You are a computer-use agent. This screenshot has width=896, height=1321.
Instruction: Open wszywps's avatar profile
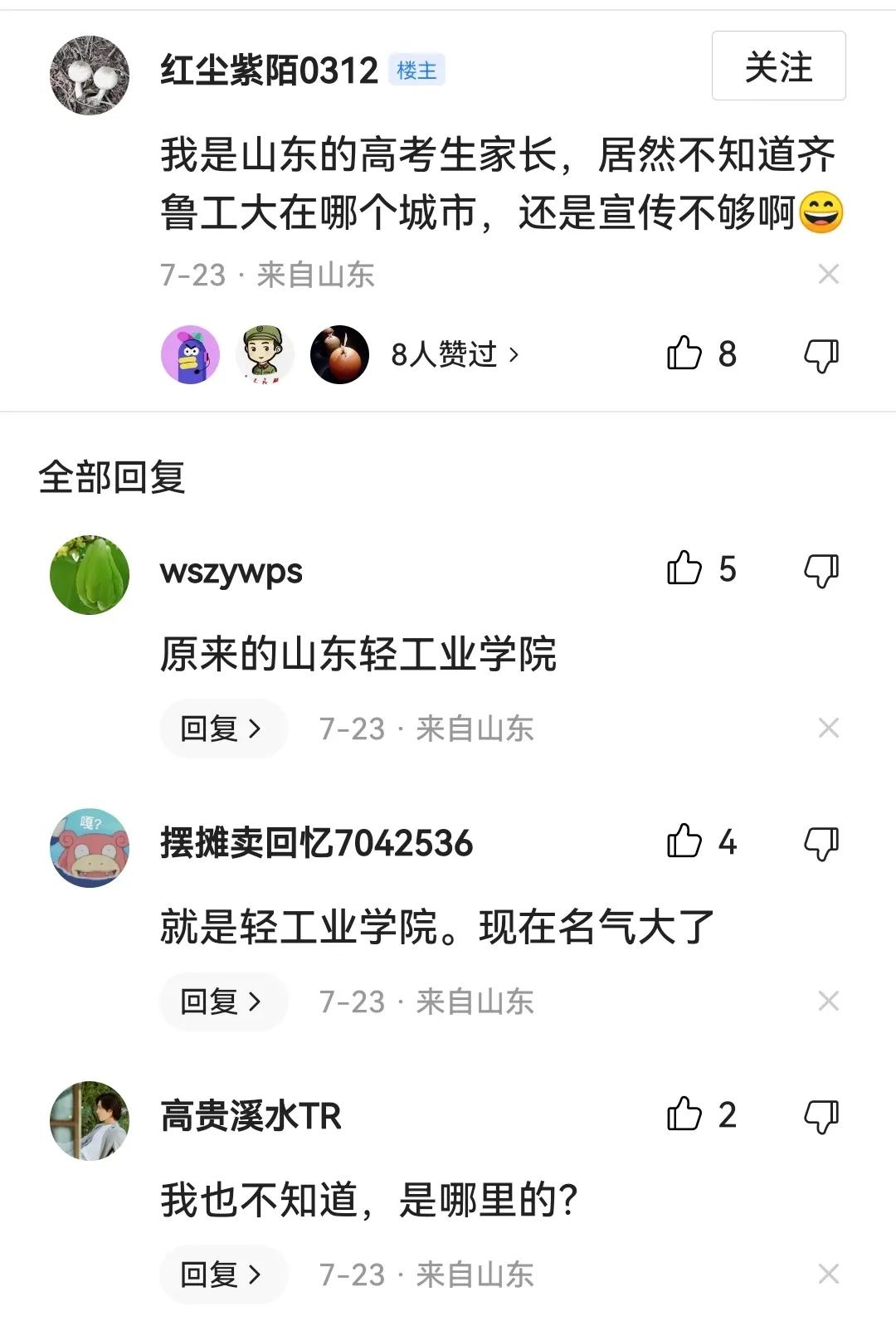point(90,574)
